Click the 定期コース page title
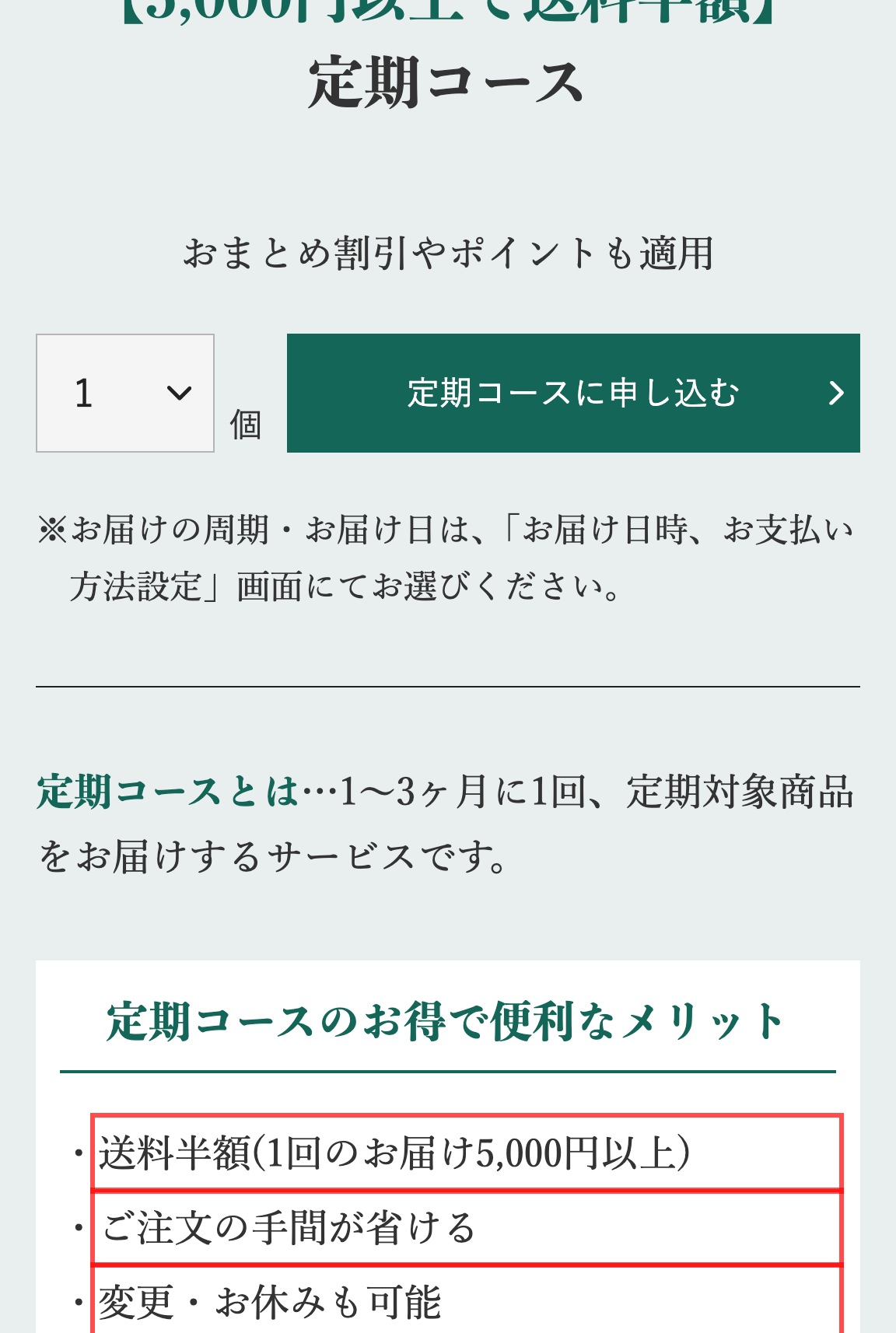This screenshot has height=1333, width=896. [448, 82]
